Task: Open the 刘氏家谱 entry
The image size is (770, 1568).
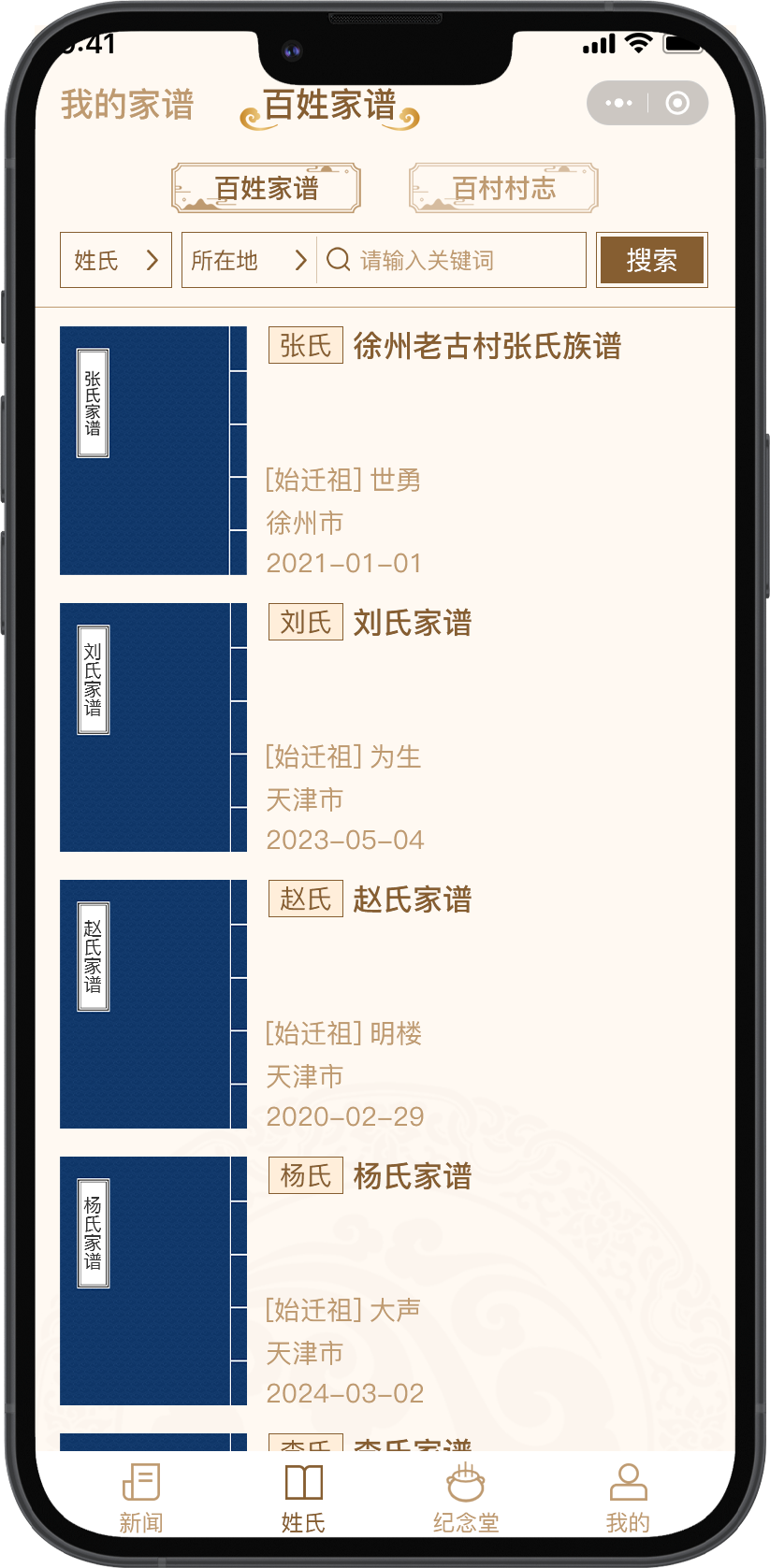Action: point(384,727)
